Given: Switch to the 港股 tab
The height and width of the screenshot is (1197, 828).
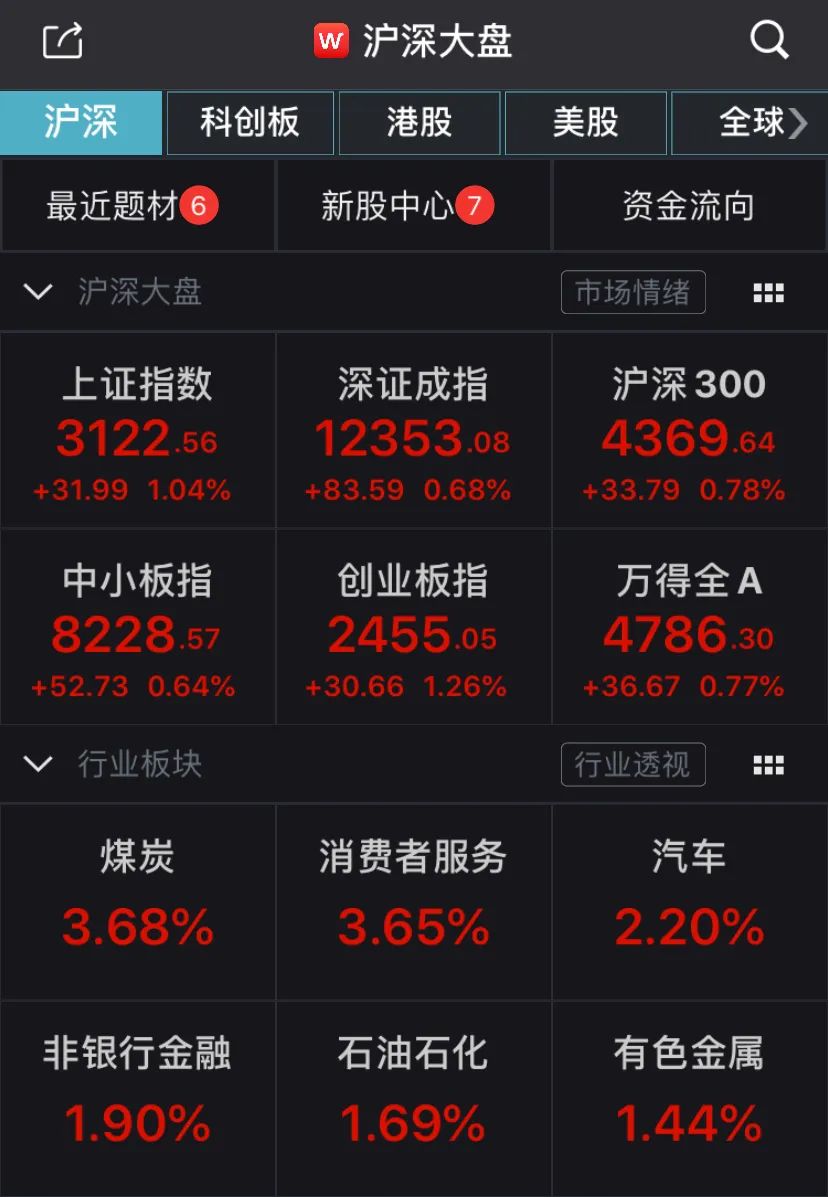Looking at the screenshot, I should coord(419,123).
